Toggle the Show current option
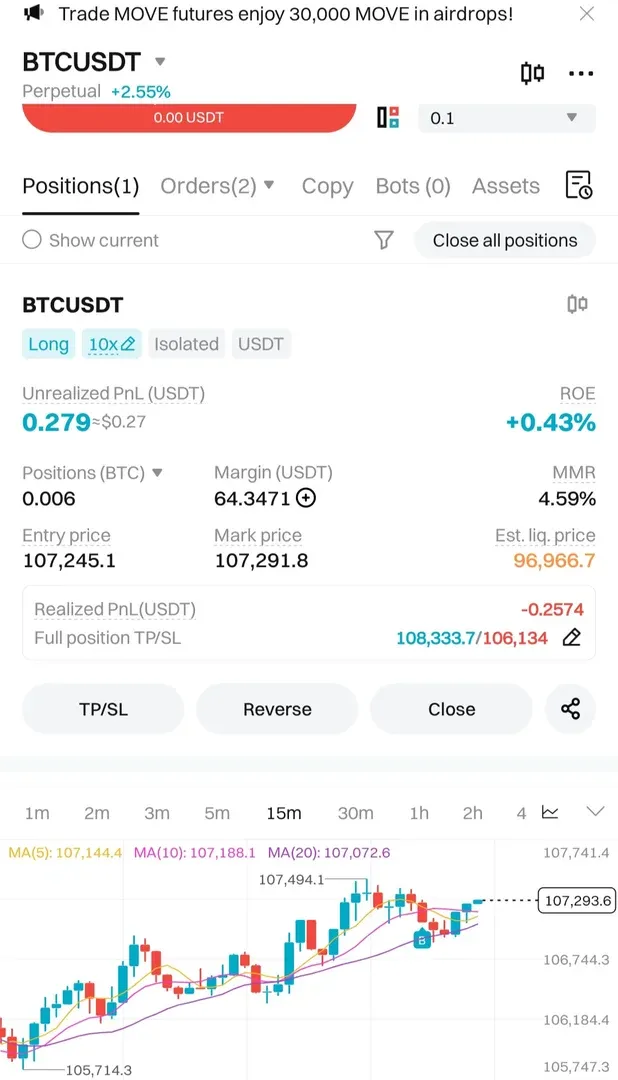This screenshot has height=1080, width=618. [32, 240]
